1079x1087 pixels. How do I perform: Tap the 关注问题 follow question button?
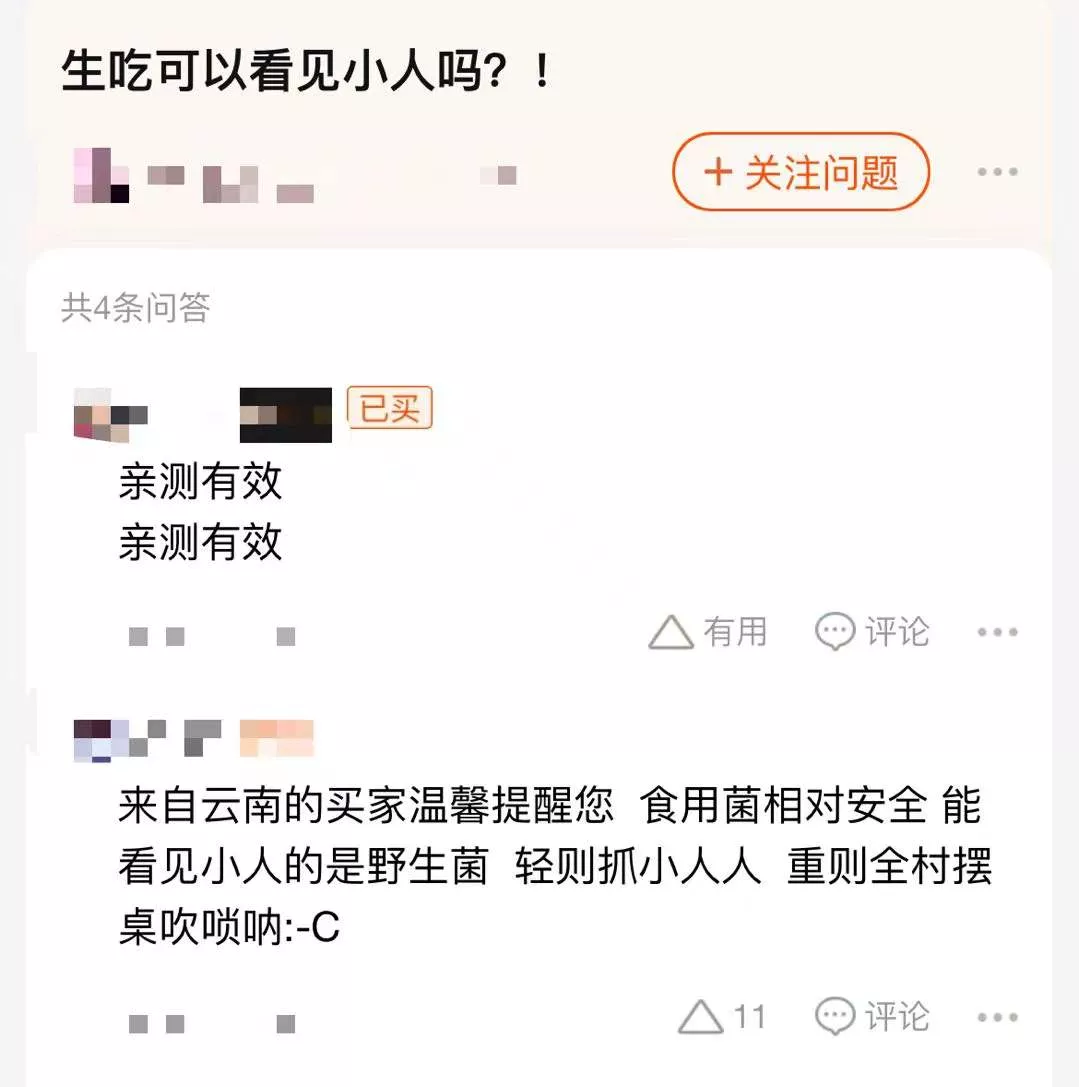tap(801, 172)
